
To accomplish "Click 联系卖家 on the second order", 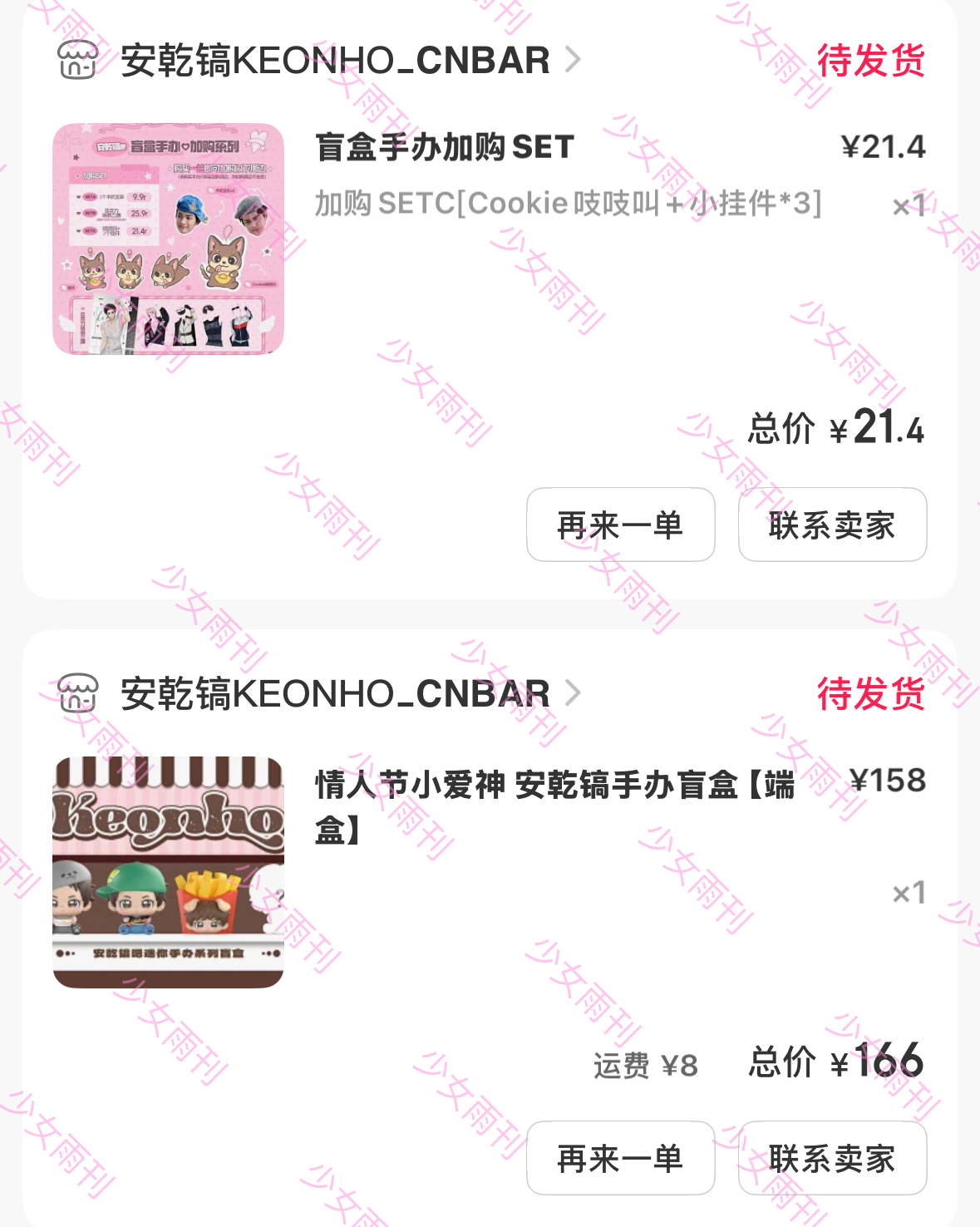I will pos(832,1158).
